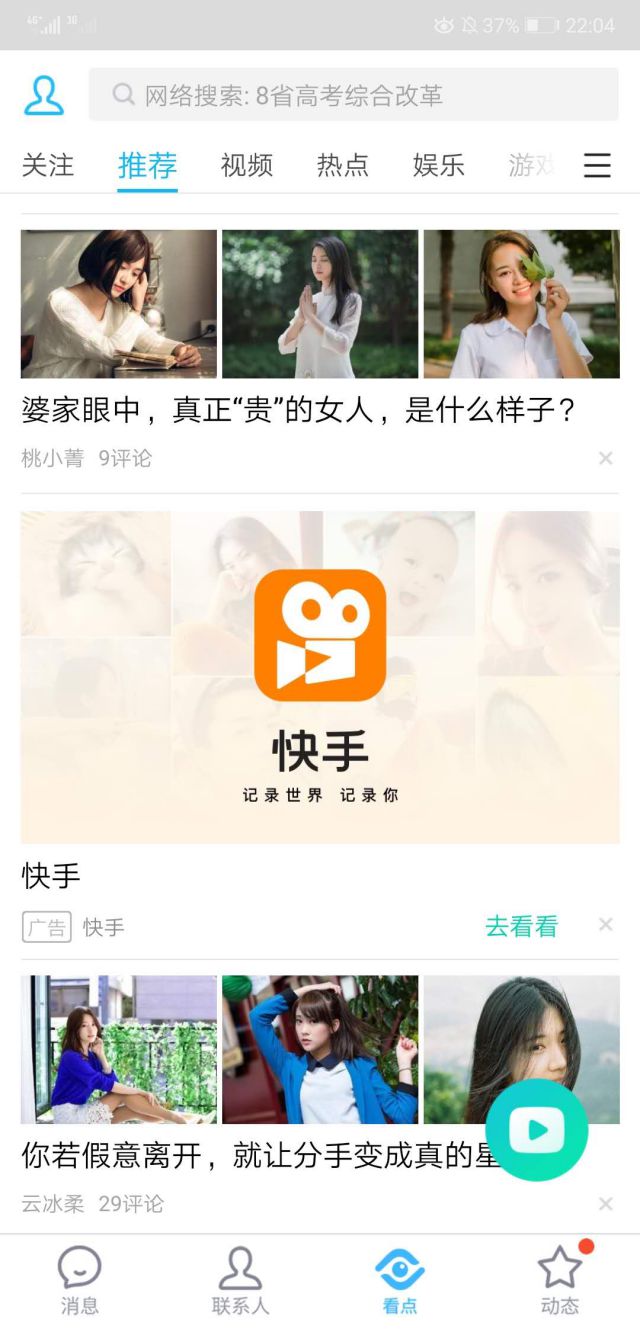Close the 快手 advertisement
The width and height of the screenshot is (640, 1329).
tap(605, 925)
